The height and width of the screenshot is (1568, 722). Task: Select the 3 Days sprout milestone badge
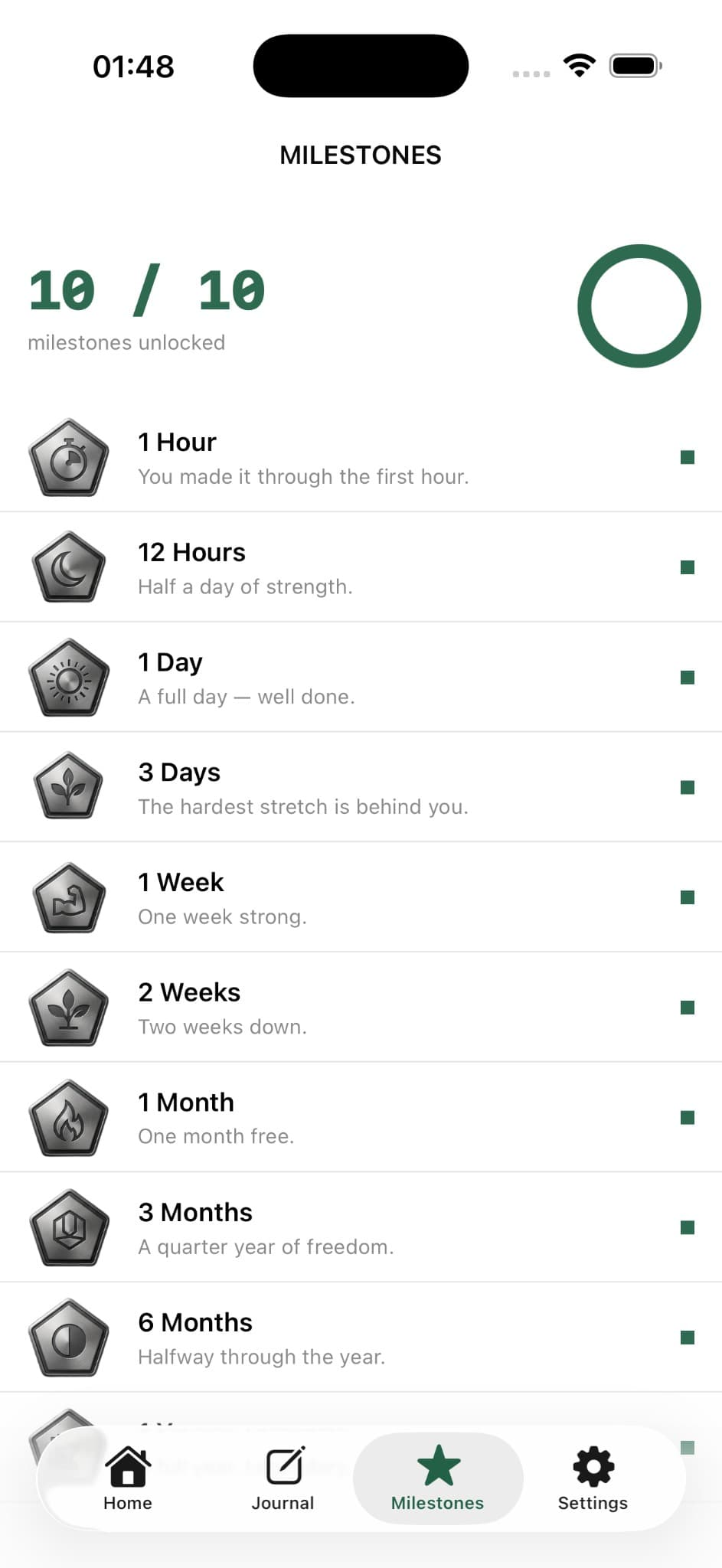[x=68, y=788]
